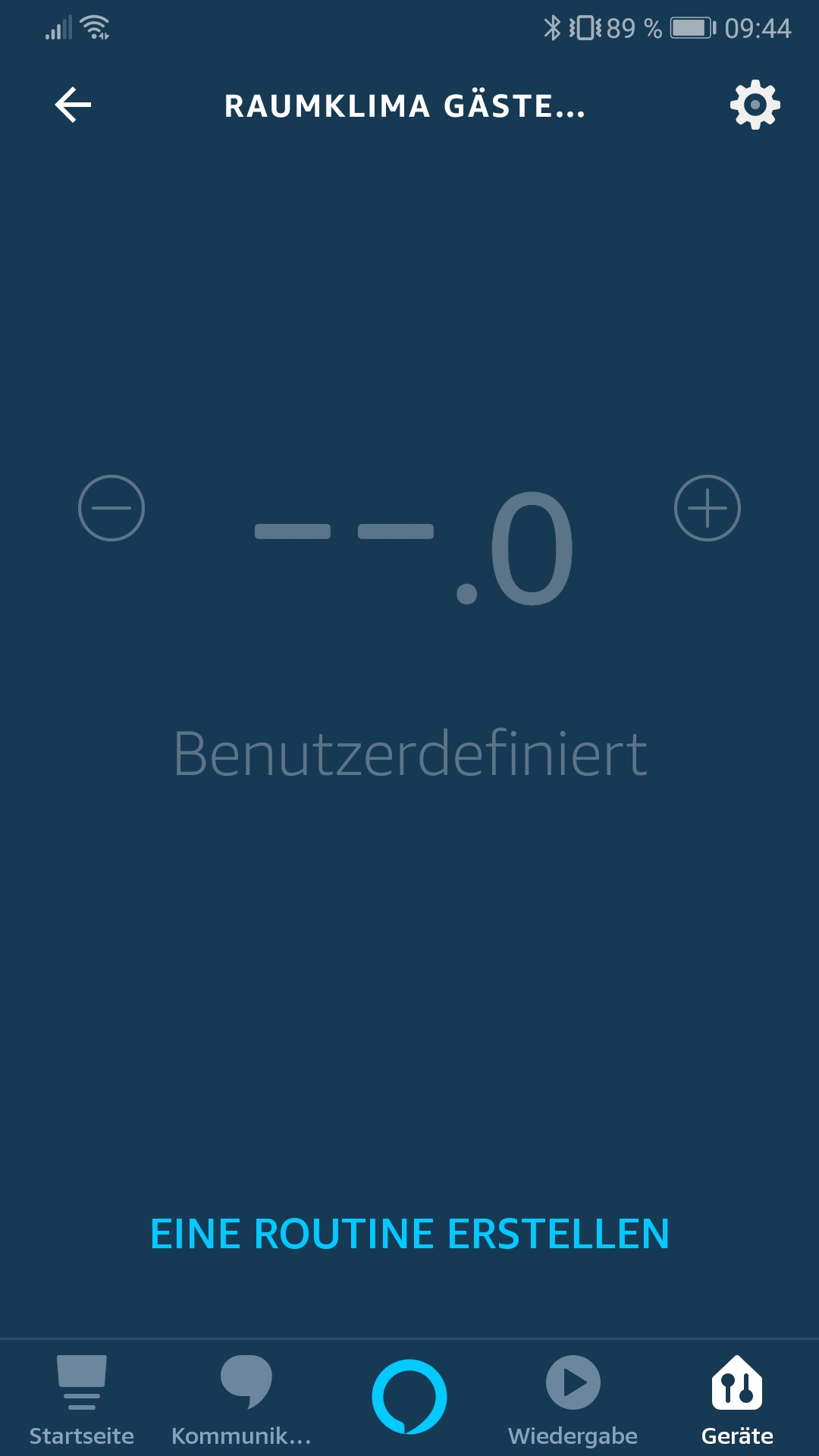Switch to the Wiedergabe tab
Screen dimensions: 819x1456
[573, 1399]
